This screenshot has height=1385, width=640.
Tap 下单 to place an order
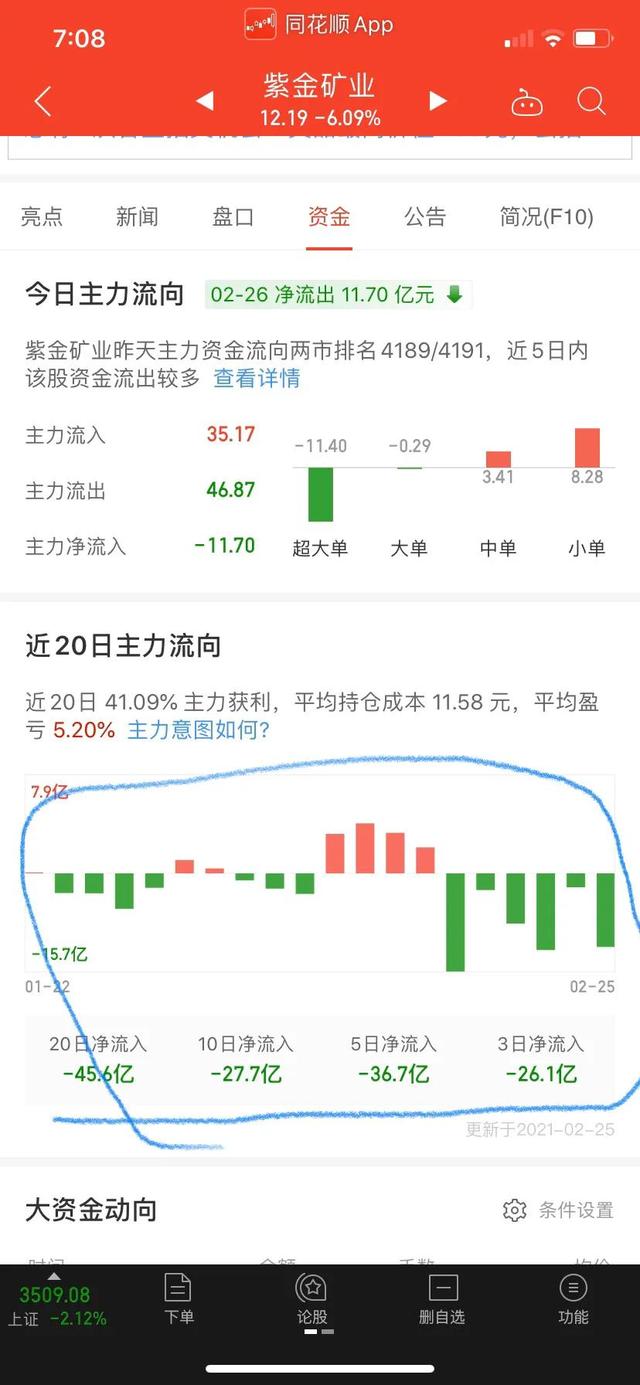click(178, 1300)
